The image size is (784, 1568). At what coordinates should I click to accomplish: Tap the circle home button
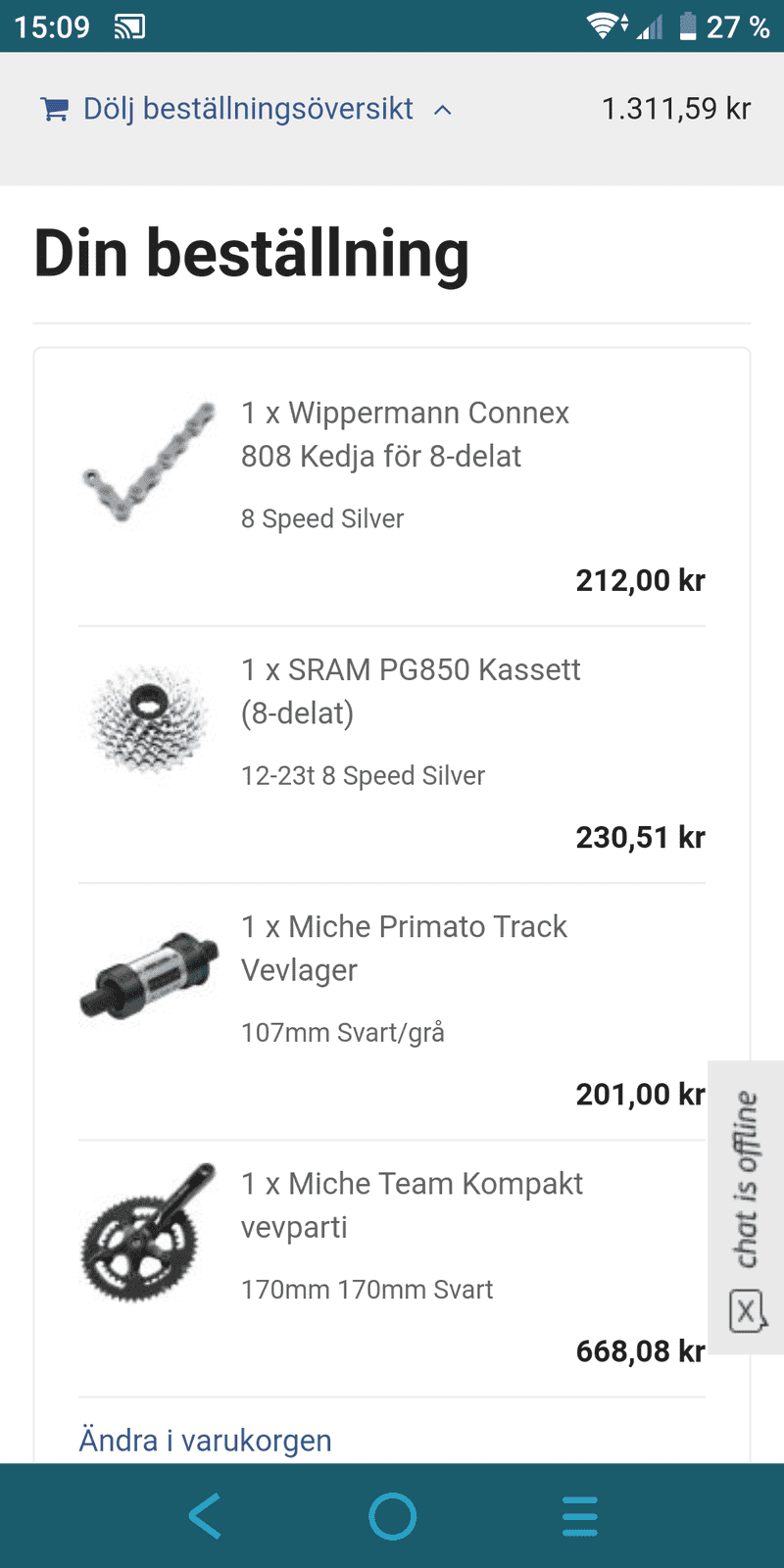pyautogui.click(x=393, y=1516)
